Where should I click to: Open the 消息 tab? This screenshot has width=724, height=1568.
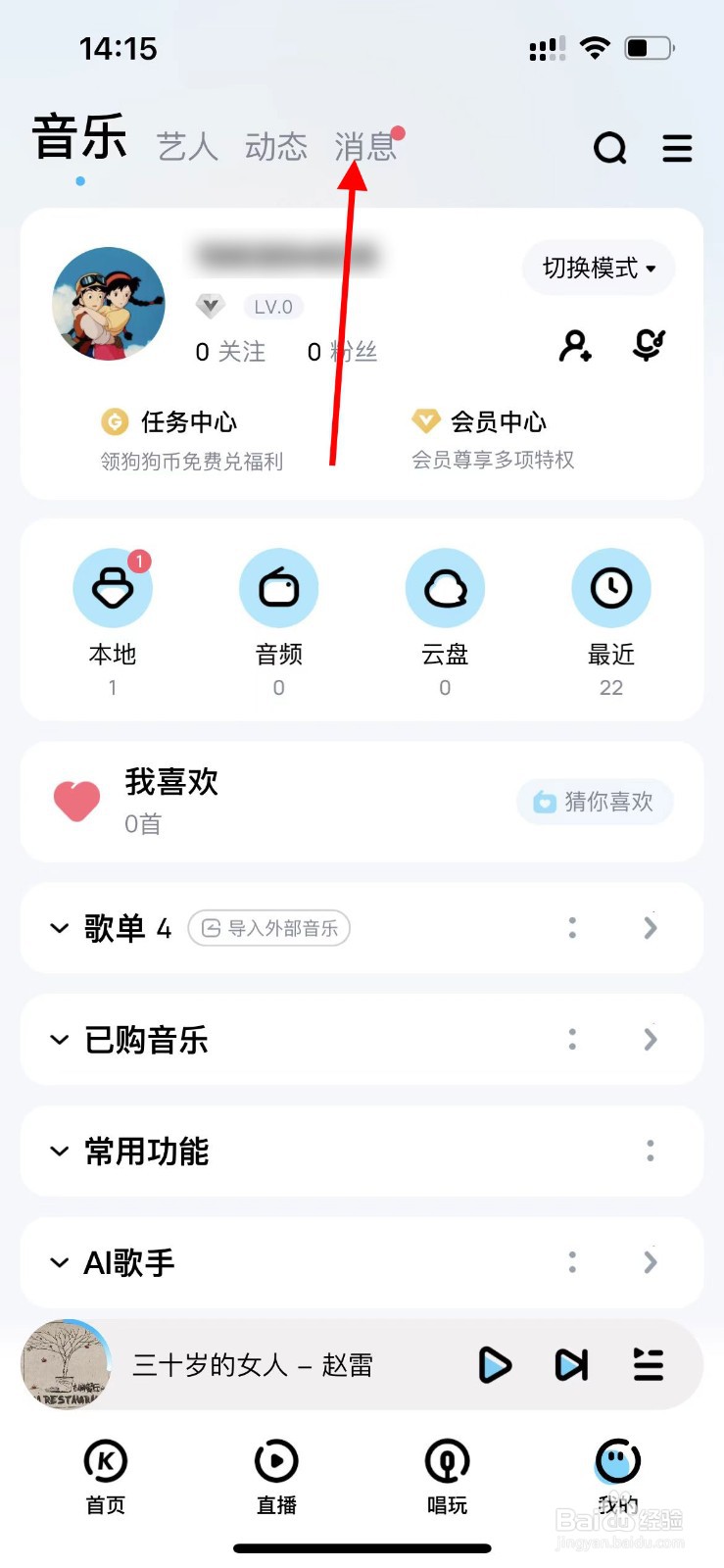[x=364, y=147]
